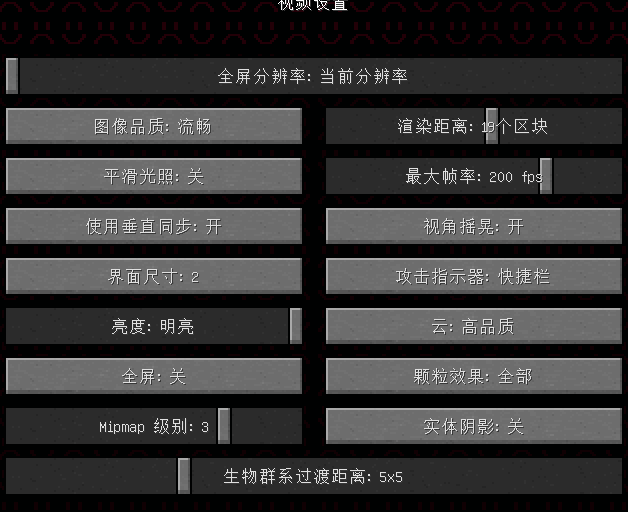Screen dimensions: 628x512
Task: Cycle the 颗粒效果 setting
Action: pos(473,376)
